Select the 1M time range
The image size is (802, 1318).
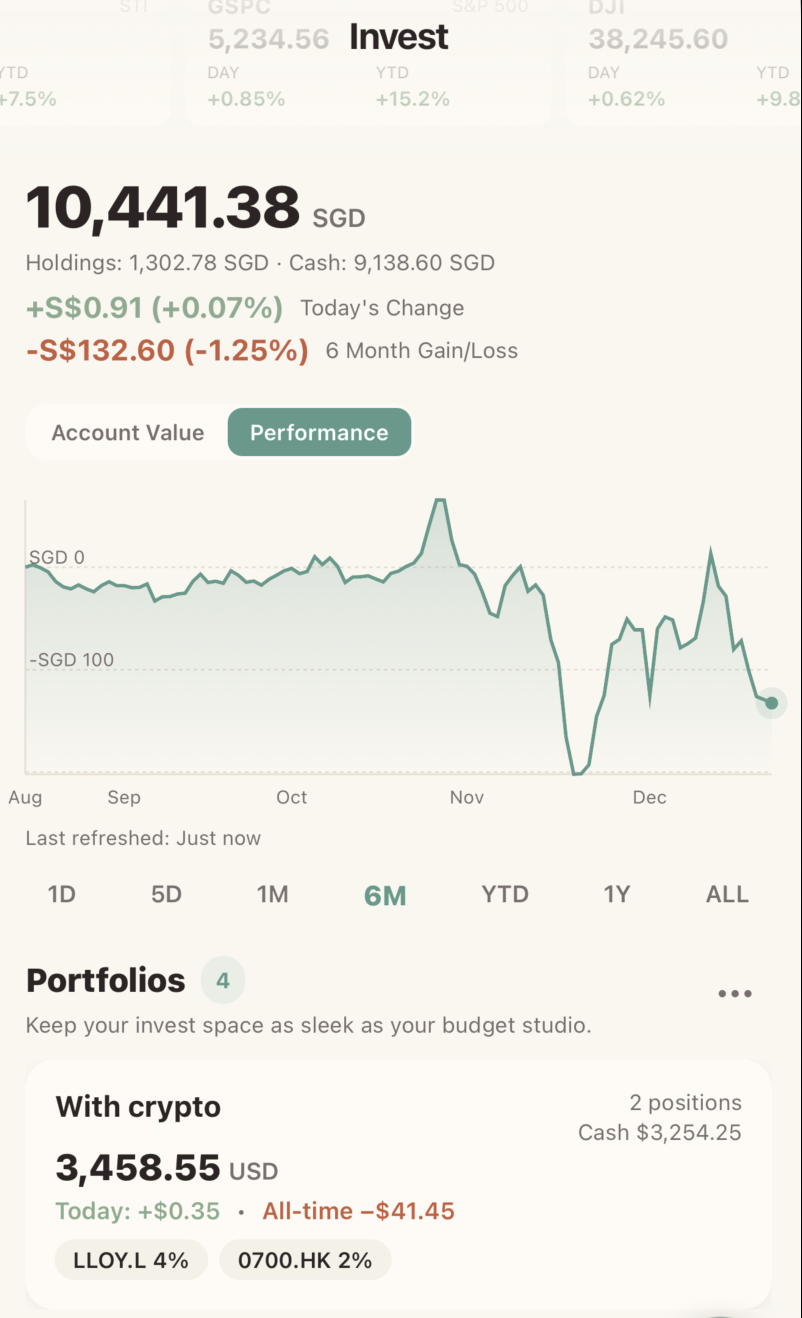click(273, 894)
